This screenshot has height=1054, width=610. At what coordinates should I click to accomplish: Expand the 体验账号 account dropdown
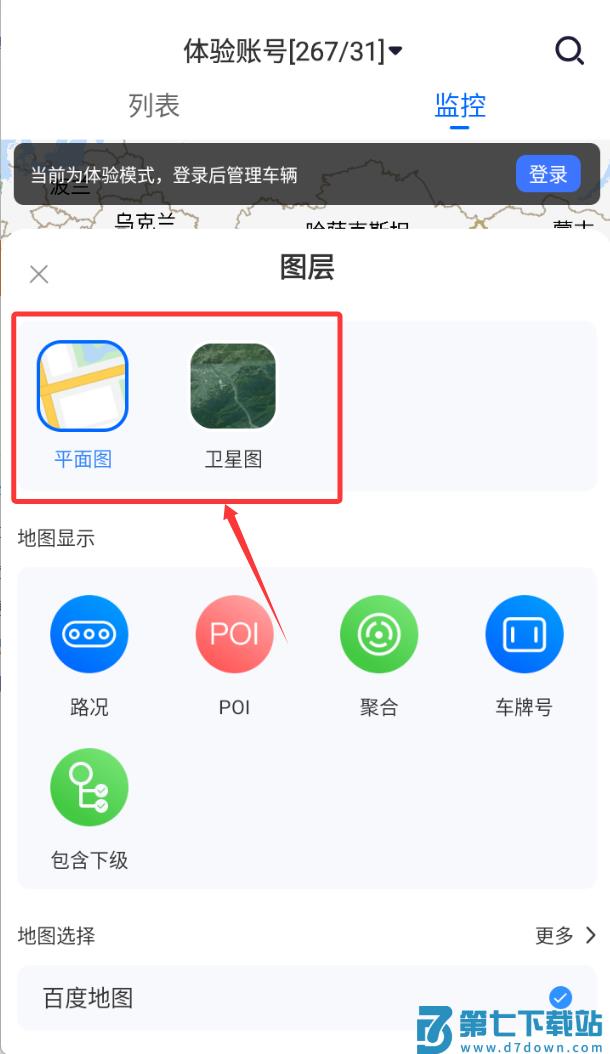coord(293,50)
